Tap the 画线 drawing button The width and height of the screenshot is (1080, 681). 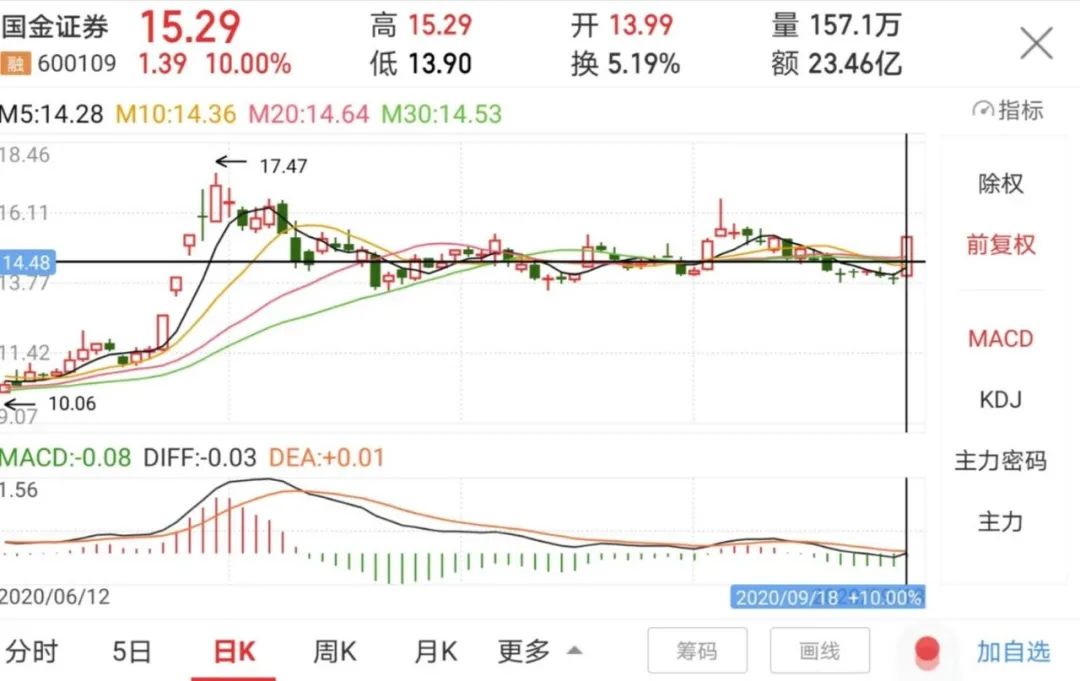[x=820, y=651]
